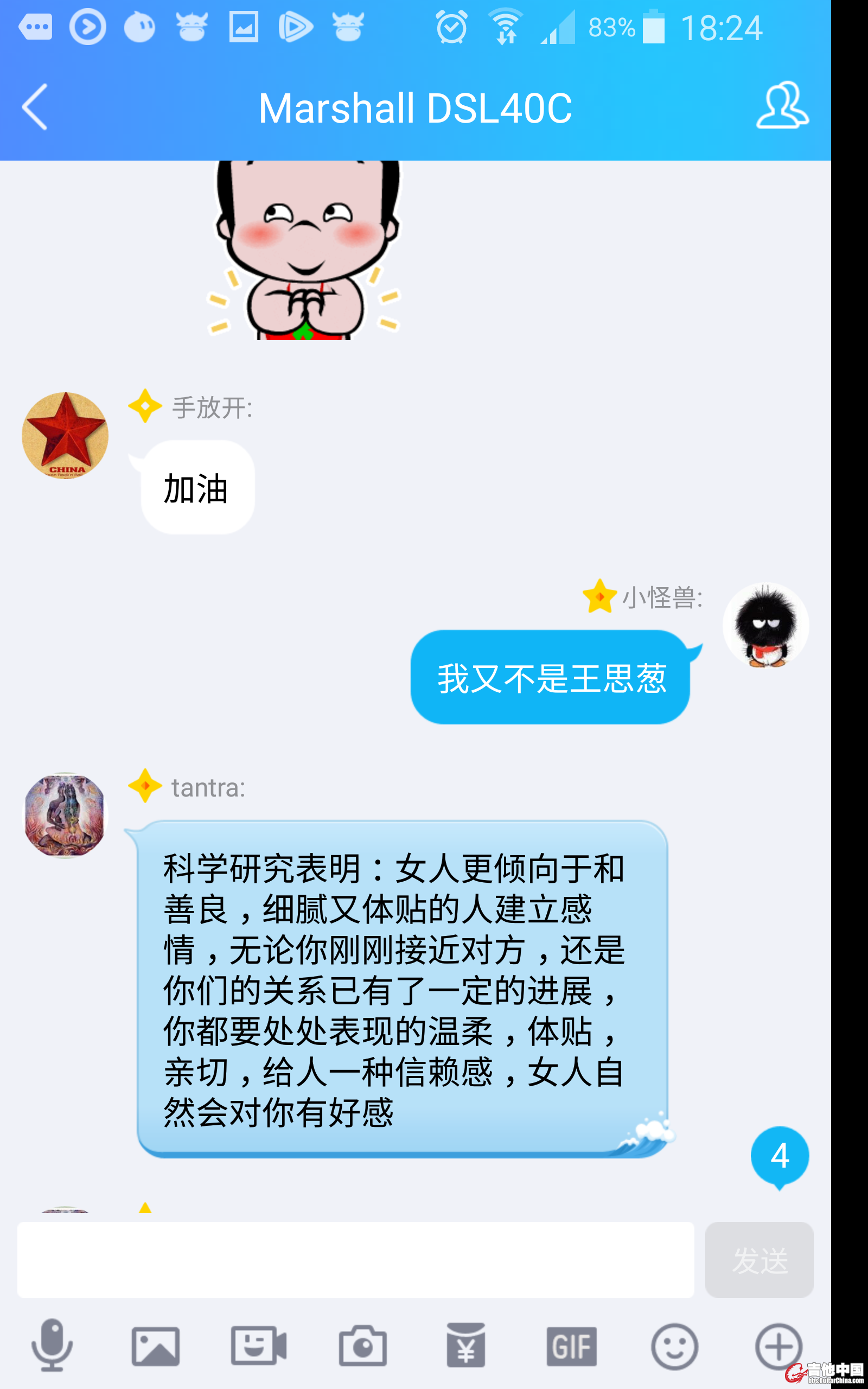Image resolution: width=868 pixels, height=1389 pixels.
Task: Expand more options with the plus icon
Action: 778,1346
